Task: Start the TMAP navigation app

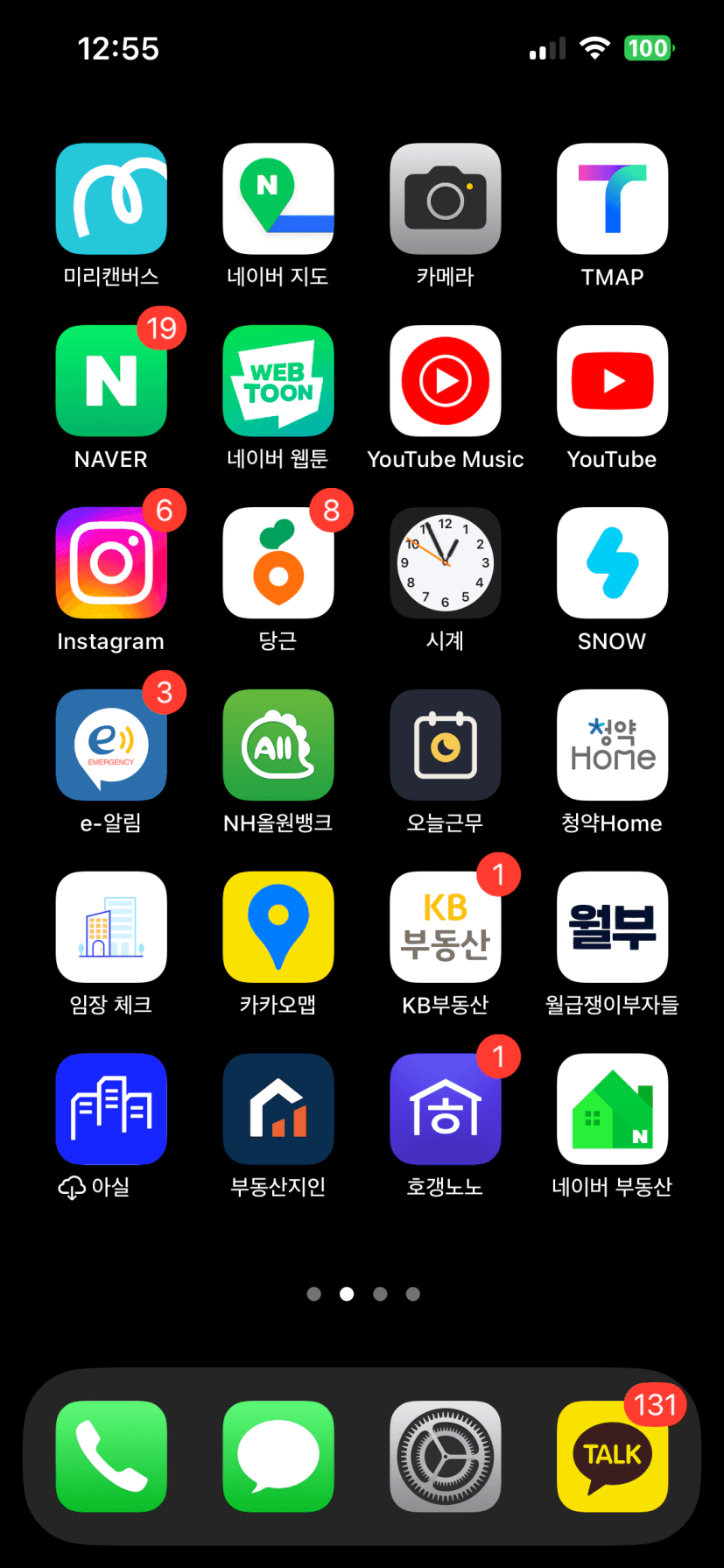Action: tap(613, 199)
